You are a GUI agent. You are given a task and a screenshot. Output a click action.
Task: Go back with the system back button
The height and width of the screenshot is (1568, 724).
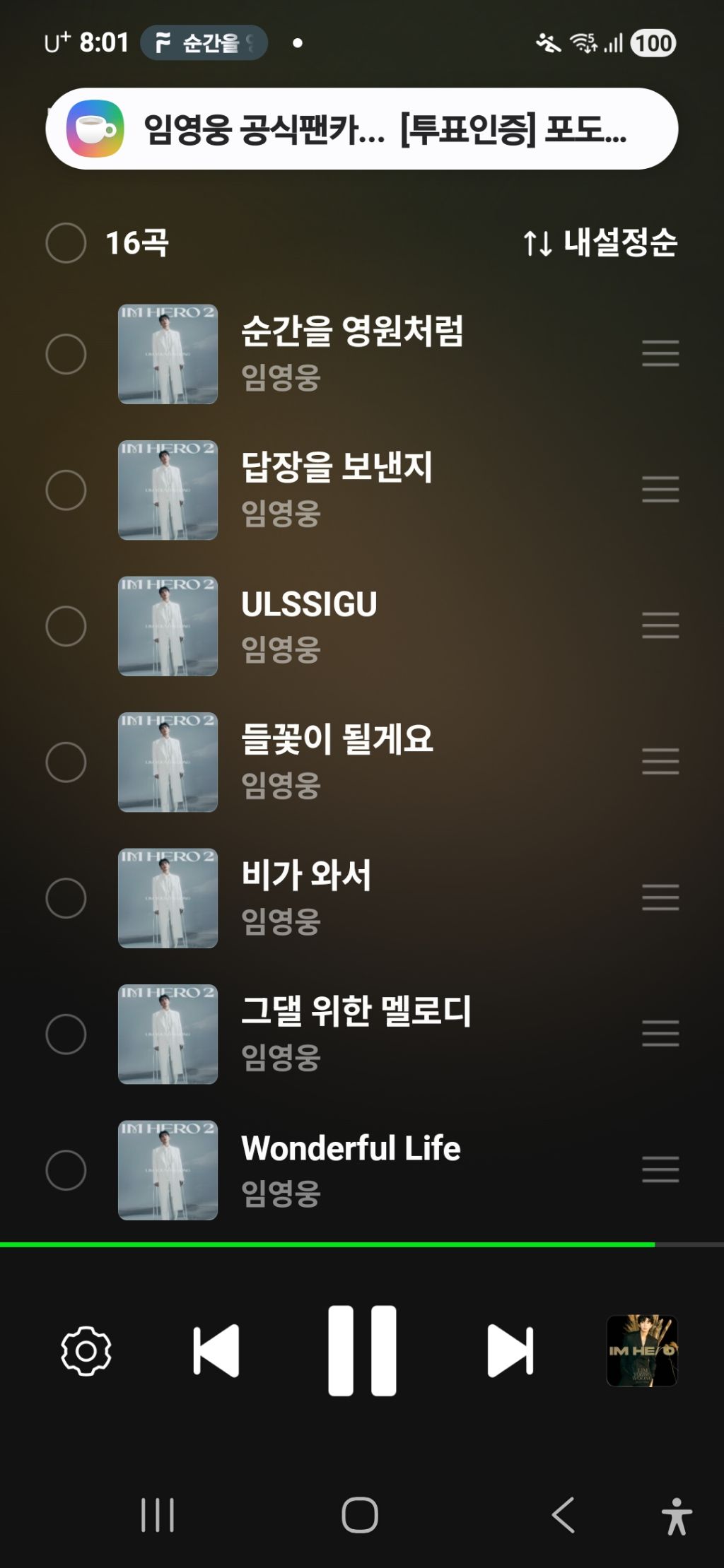click(x=563, y=1515)
